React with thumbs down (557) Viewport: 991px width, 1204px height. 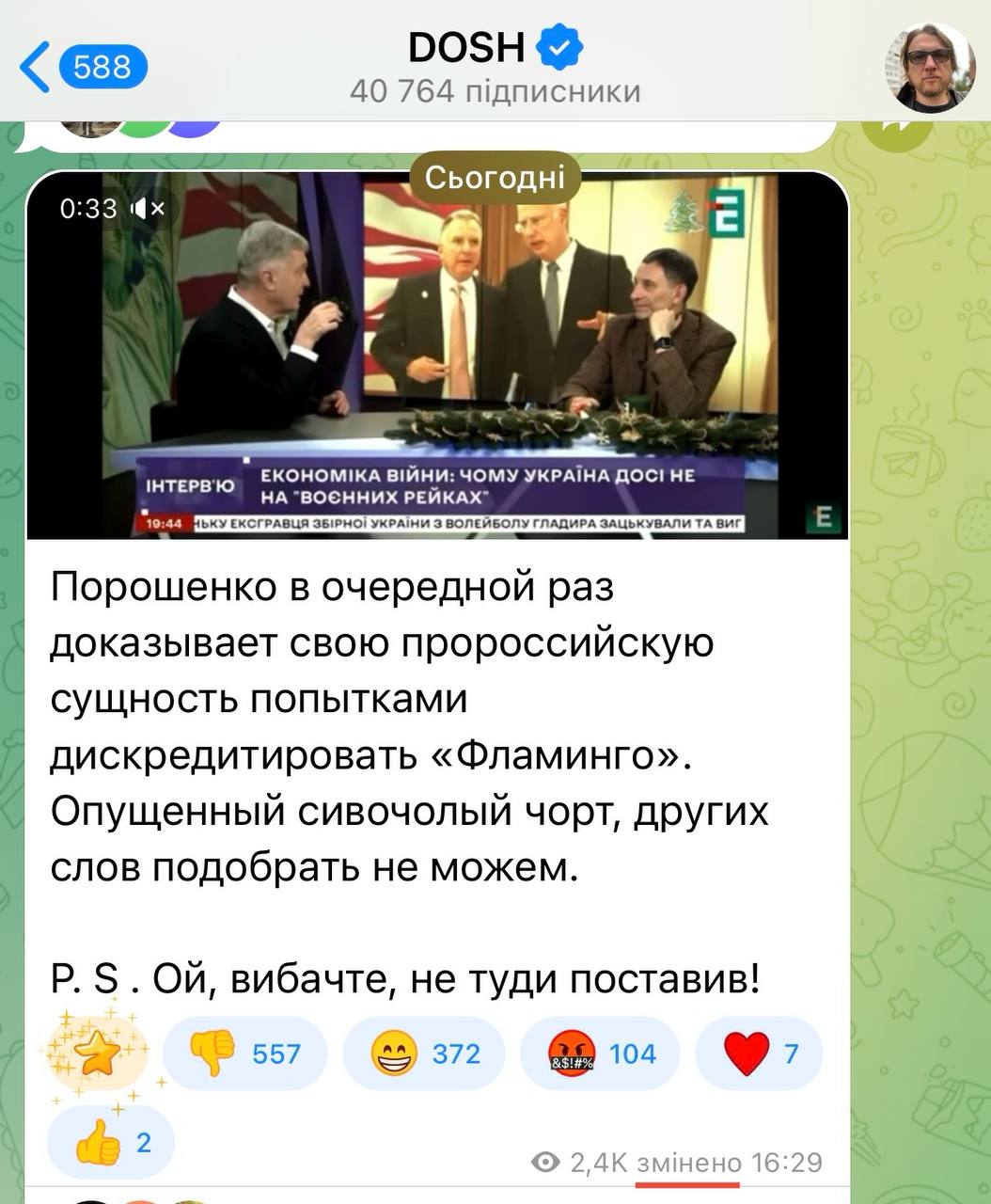pyautogui.click(x=245, y=1053)
